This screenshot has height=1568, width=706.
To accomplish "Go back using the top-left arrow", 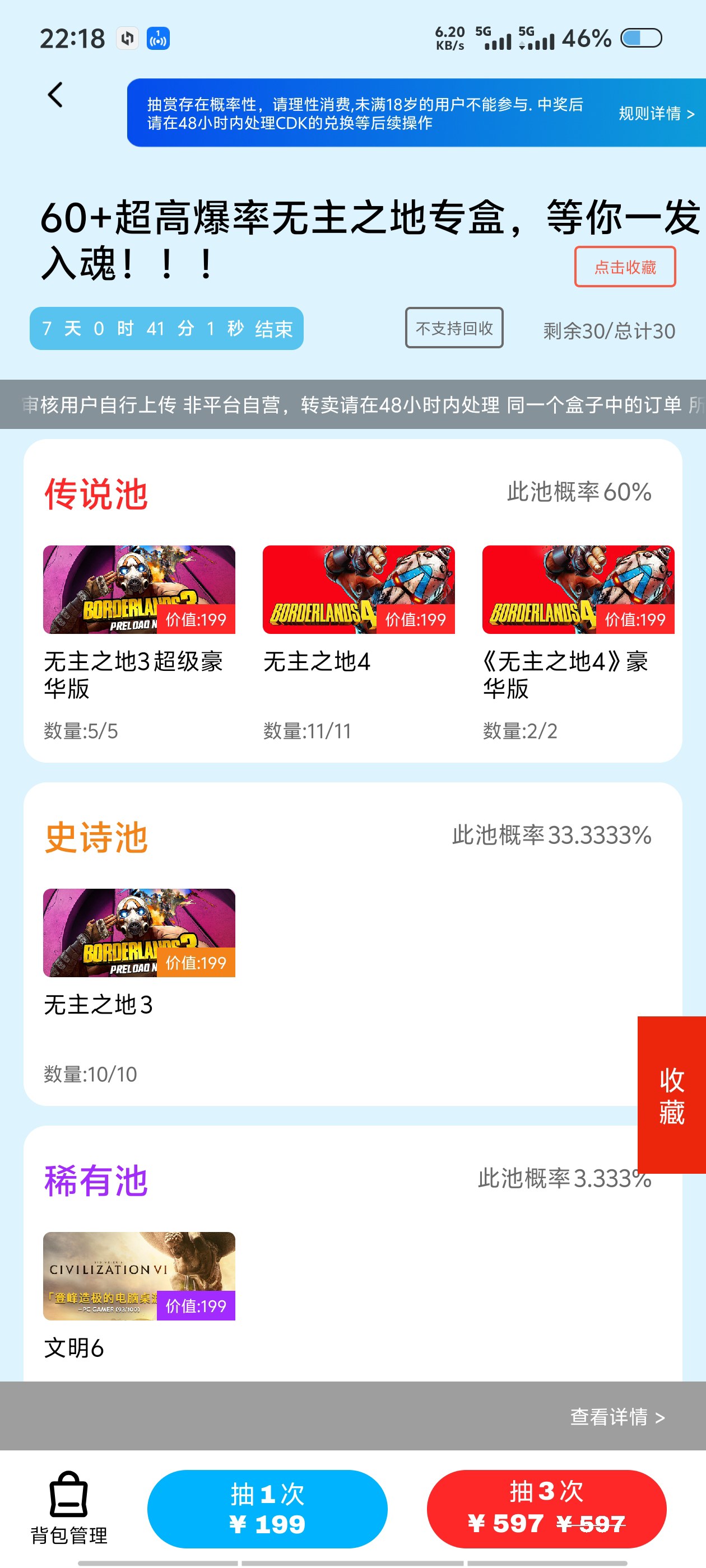I will [55, 95].
